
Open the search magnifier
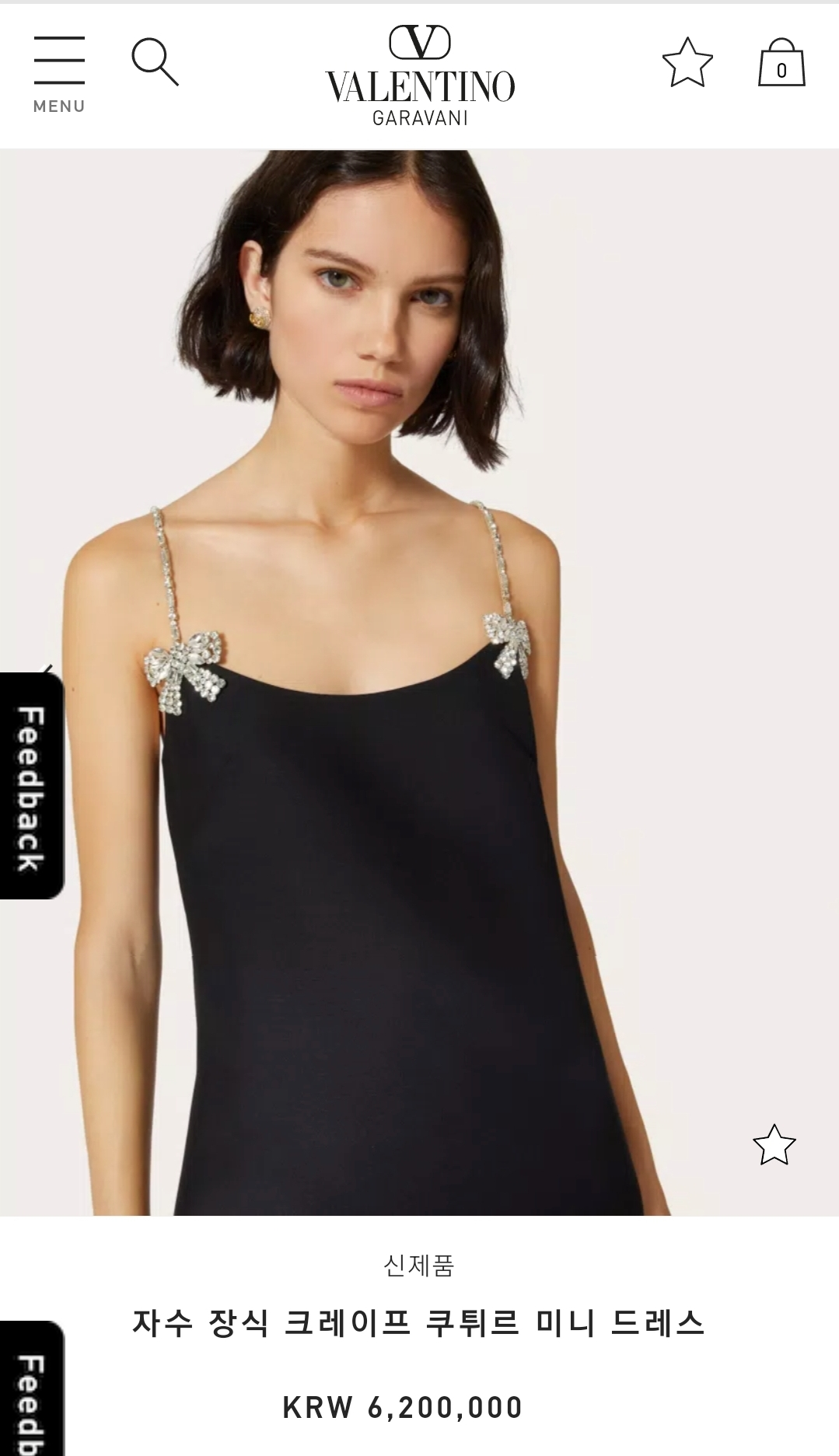(x=155, y=61)
